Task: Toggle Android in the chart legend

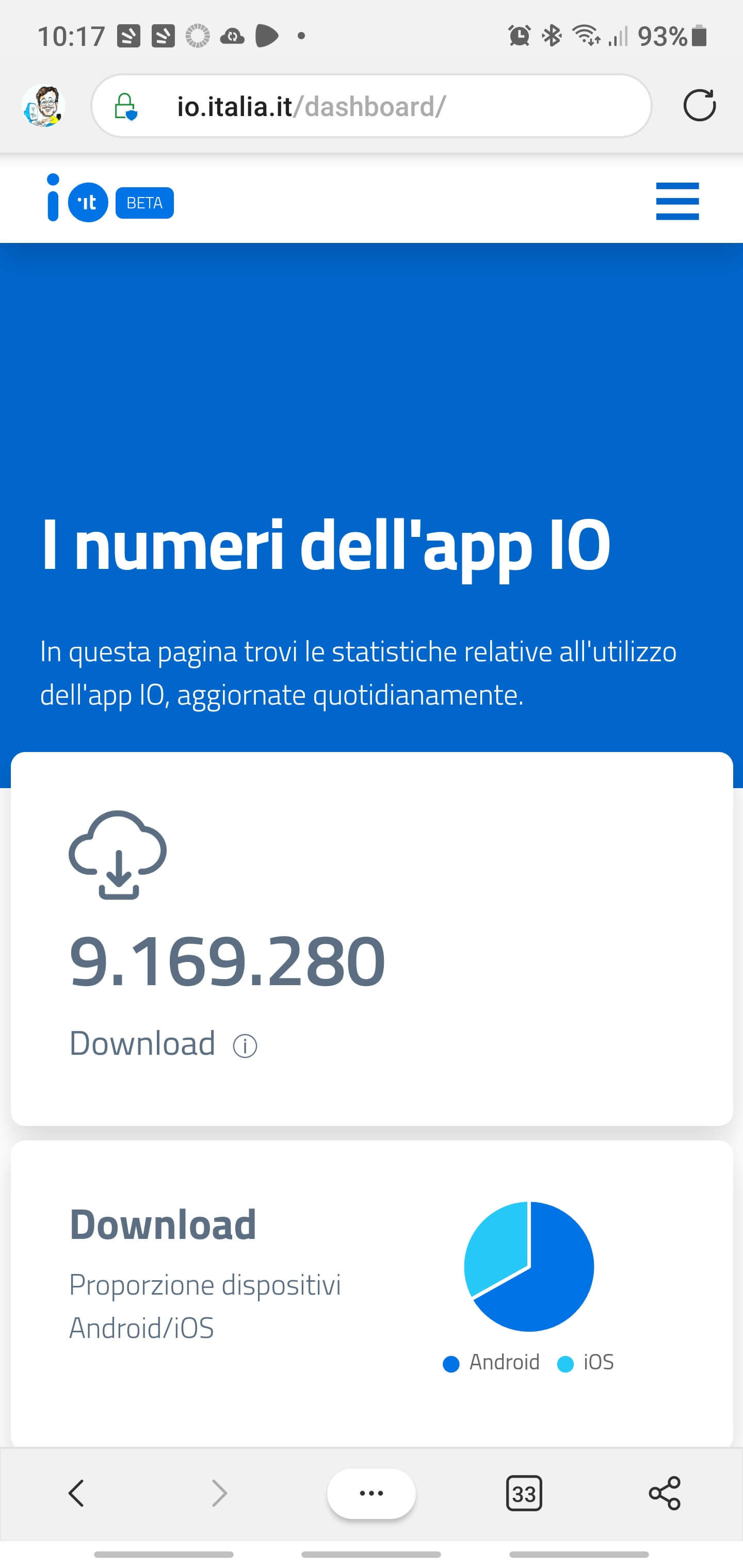Action: point(492,1362)
